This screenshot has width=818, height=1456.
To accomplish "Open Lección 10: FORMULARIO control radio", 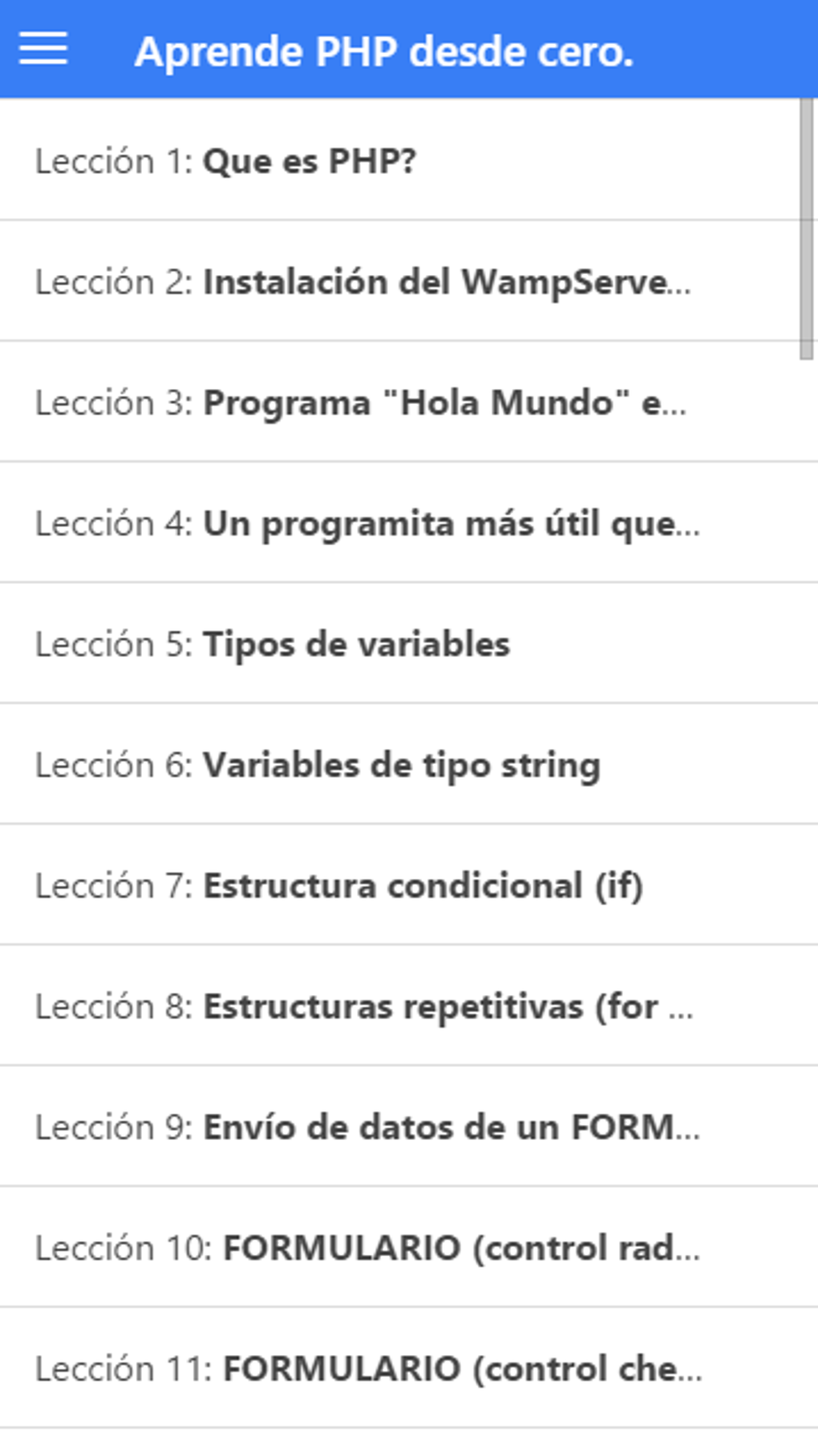I will click(409, 1248).
